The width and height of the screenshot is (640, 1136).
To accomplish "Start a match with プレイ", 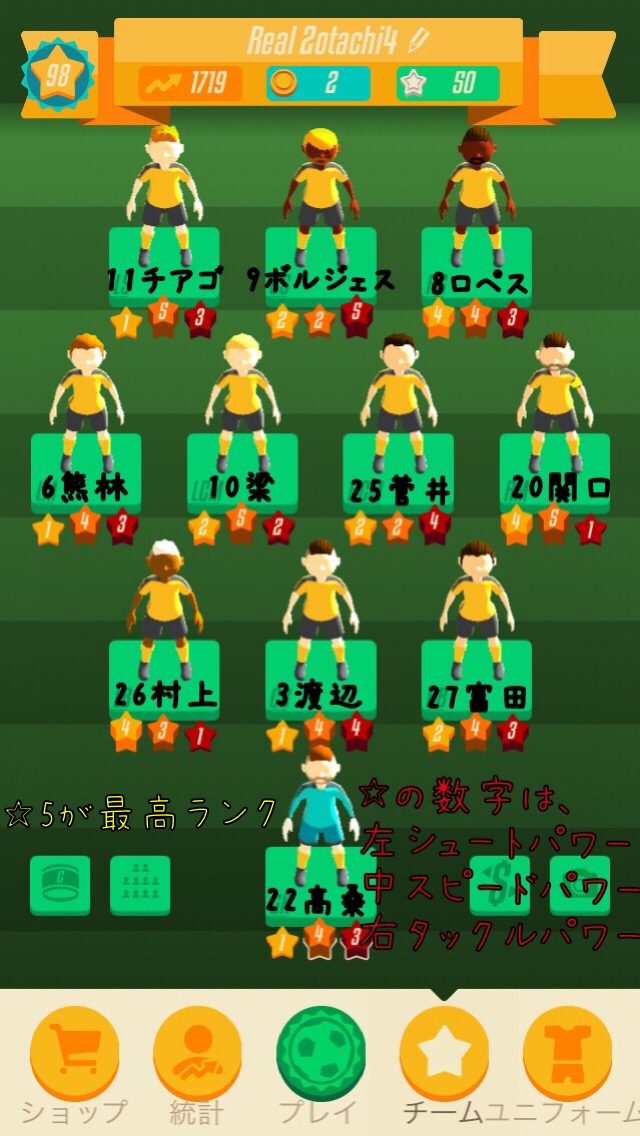I will (320, 1055).
